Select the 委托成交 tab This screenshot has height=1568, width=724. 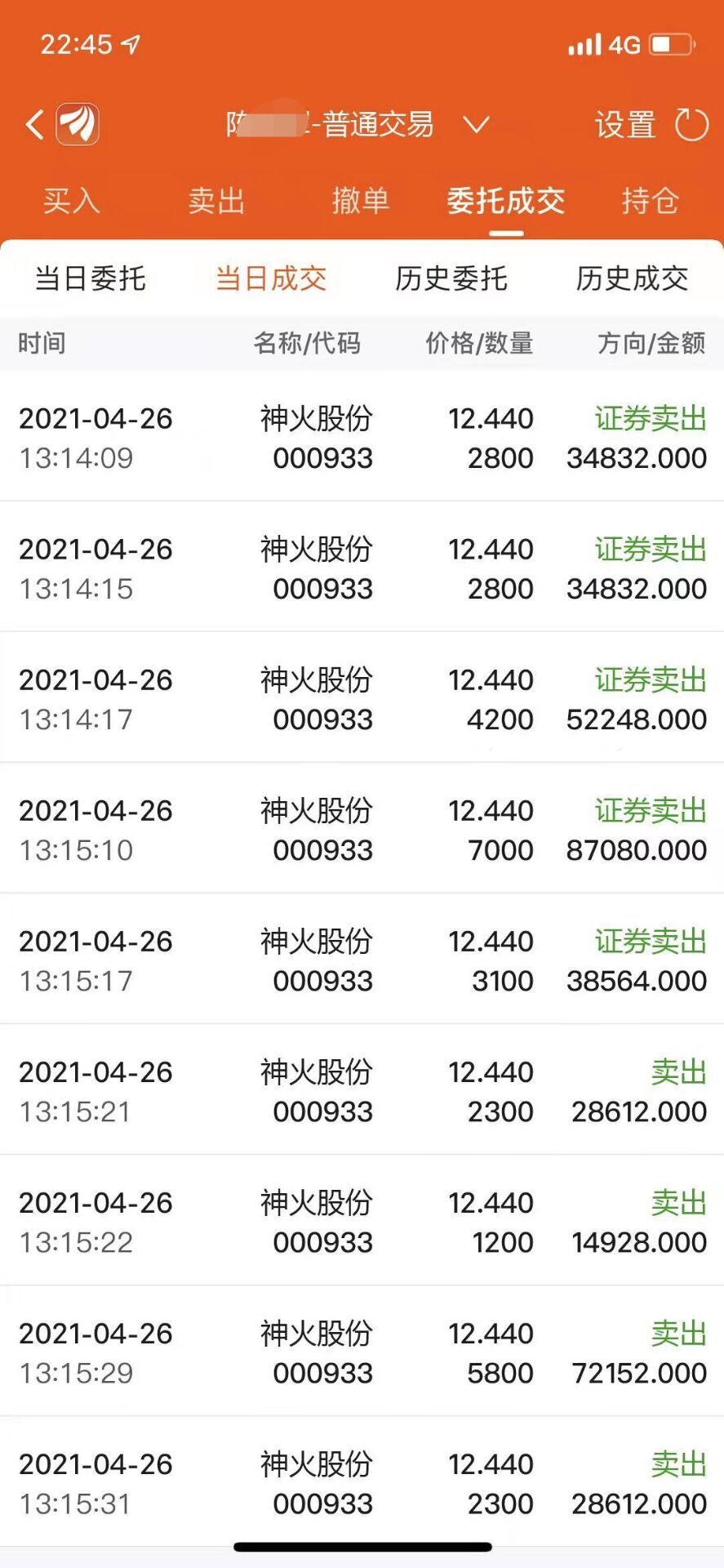(505, 201)
